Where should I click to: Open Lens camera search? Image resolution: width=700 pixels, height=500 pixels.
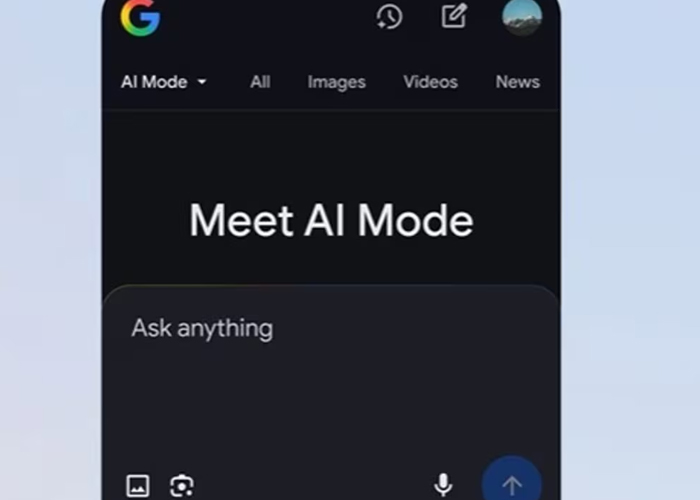pos(181,486)
